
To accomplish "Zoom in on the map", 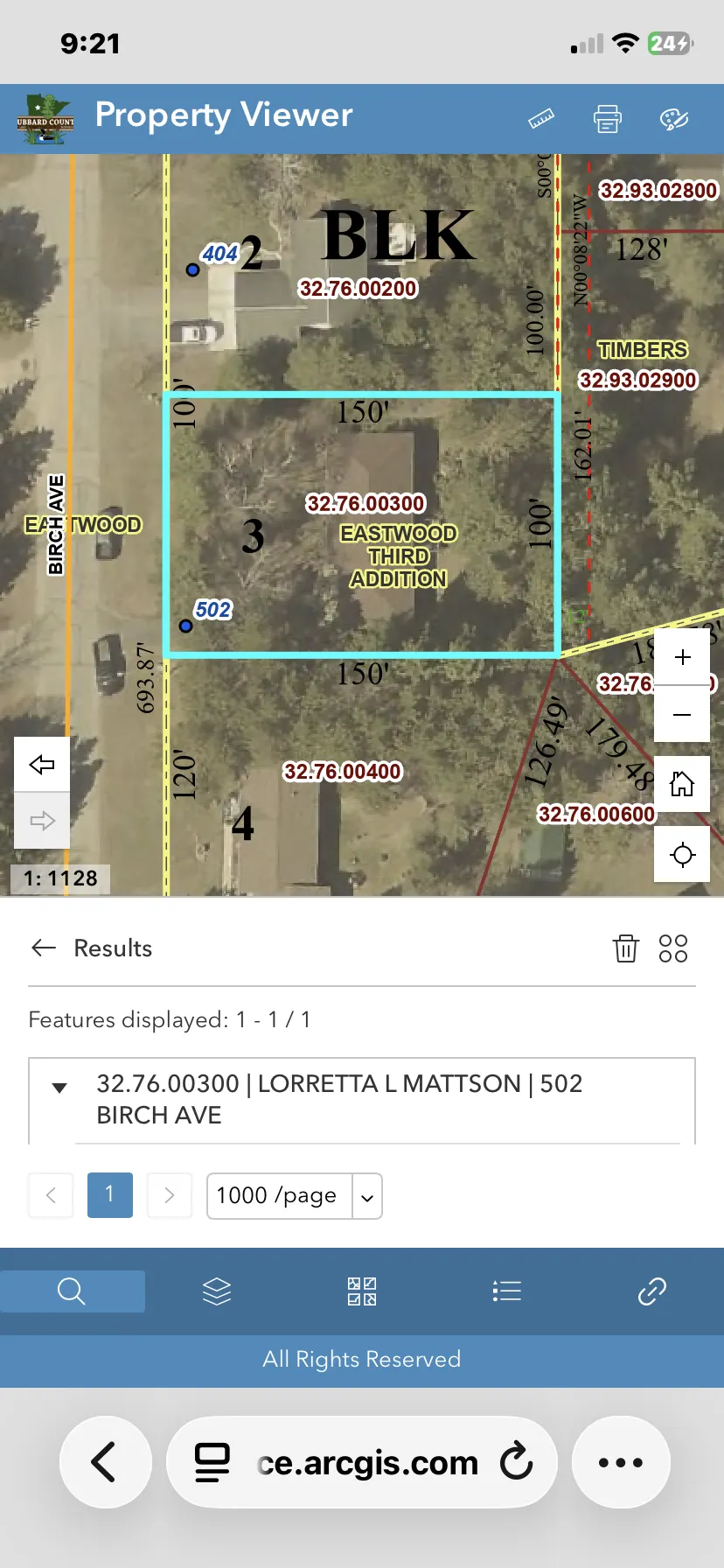I will 683,657.
